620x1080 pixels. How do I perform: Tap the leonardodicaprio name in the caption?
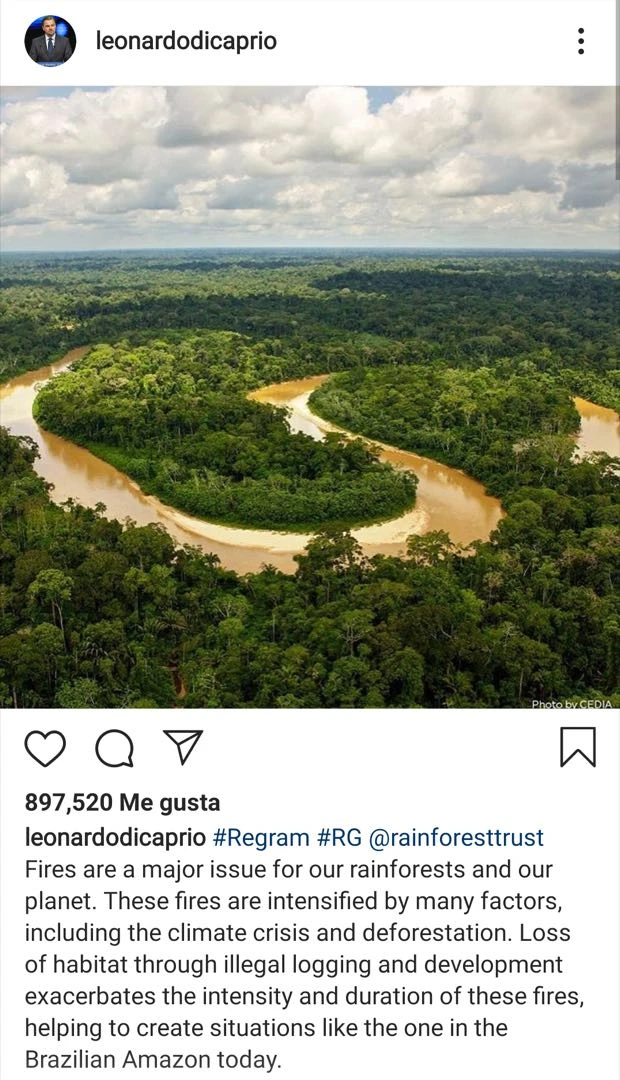coord(115,837)
